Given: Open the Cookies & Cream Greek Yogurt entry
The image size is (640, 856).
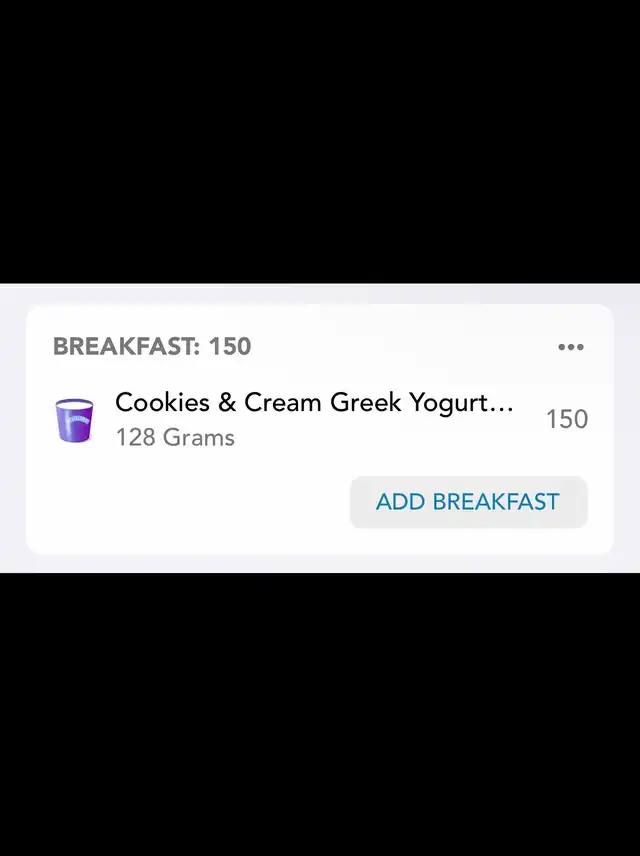Looking at the screenshot, I should pos(314,418).
